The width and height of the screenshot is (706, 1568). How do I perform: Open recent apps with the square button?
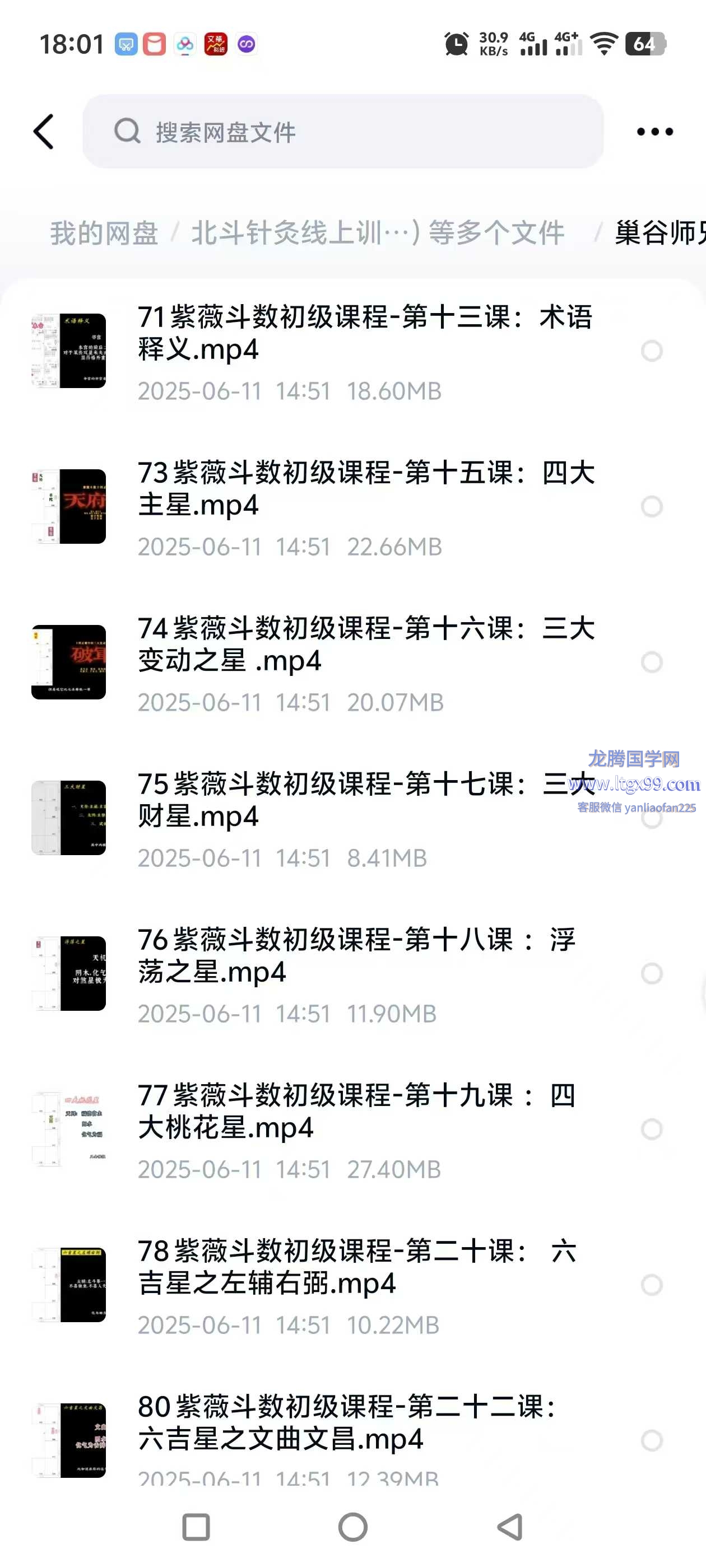[x=196, y=1527]
